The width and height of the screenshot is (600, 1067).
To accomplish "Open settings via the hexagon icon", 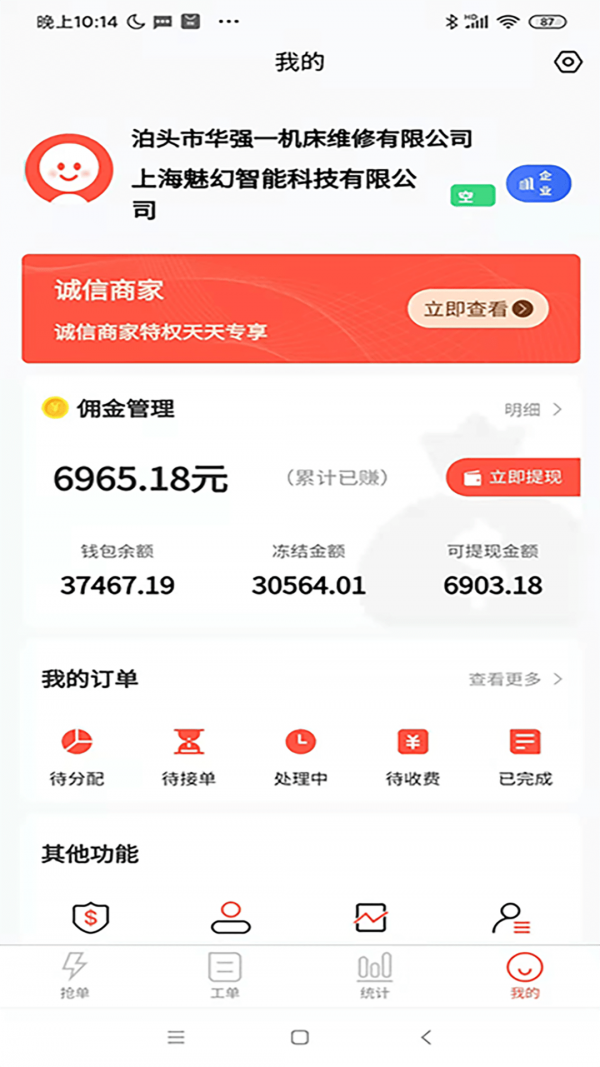I will tap(567, 62).
